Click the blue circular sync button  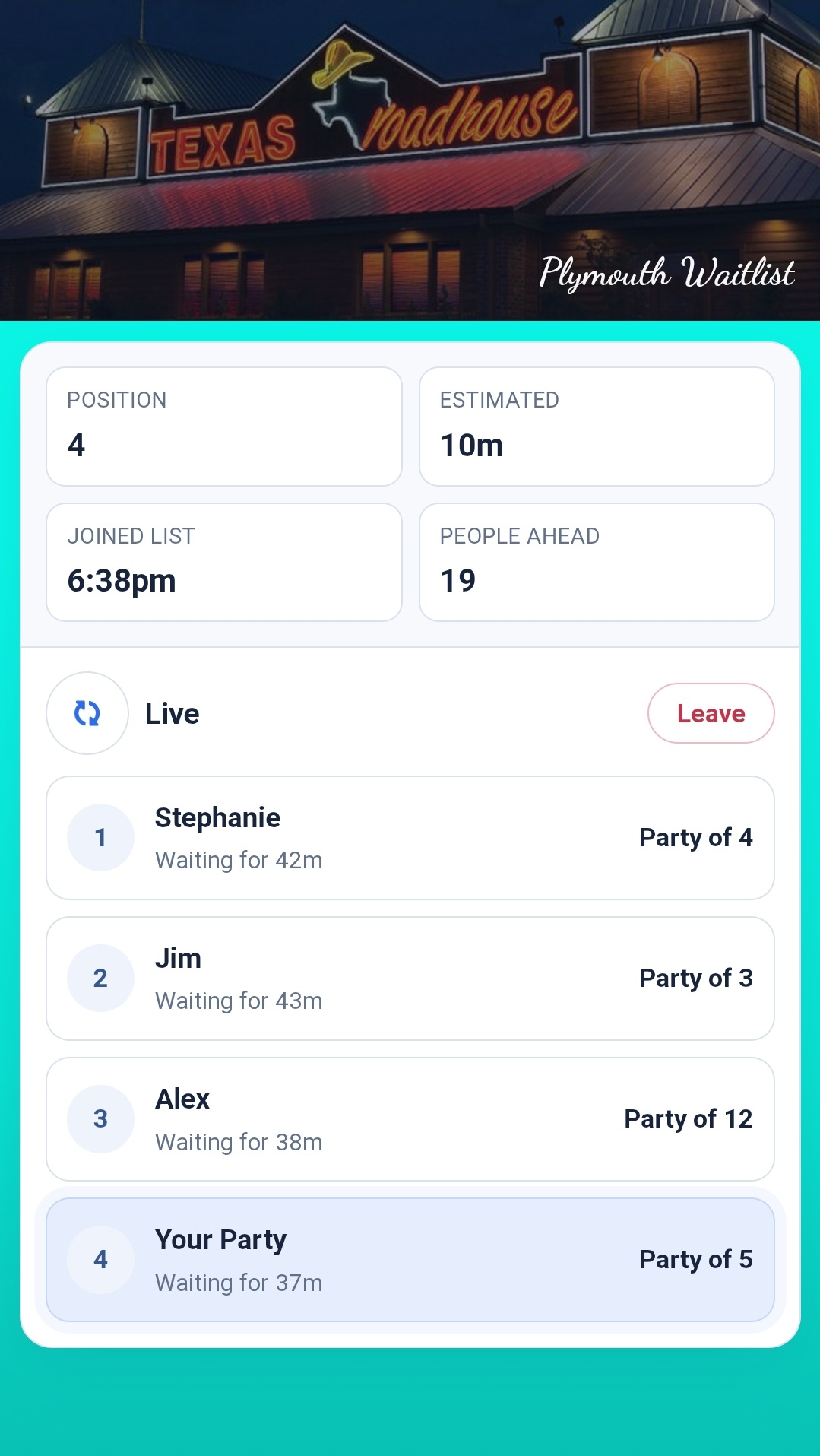pyautogui.click(x=87, y=713)
